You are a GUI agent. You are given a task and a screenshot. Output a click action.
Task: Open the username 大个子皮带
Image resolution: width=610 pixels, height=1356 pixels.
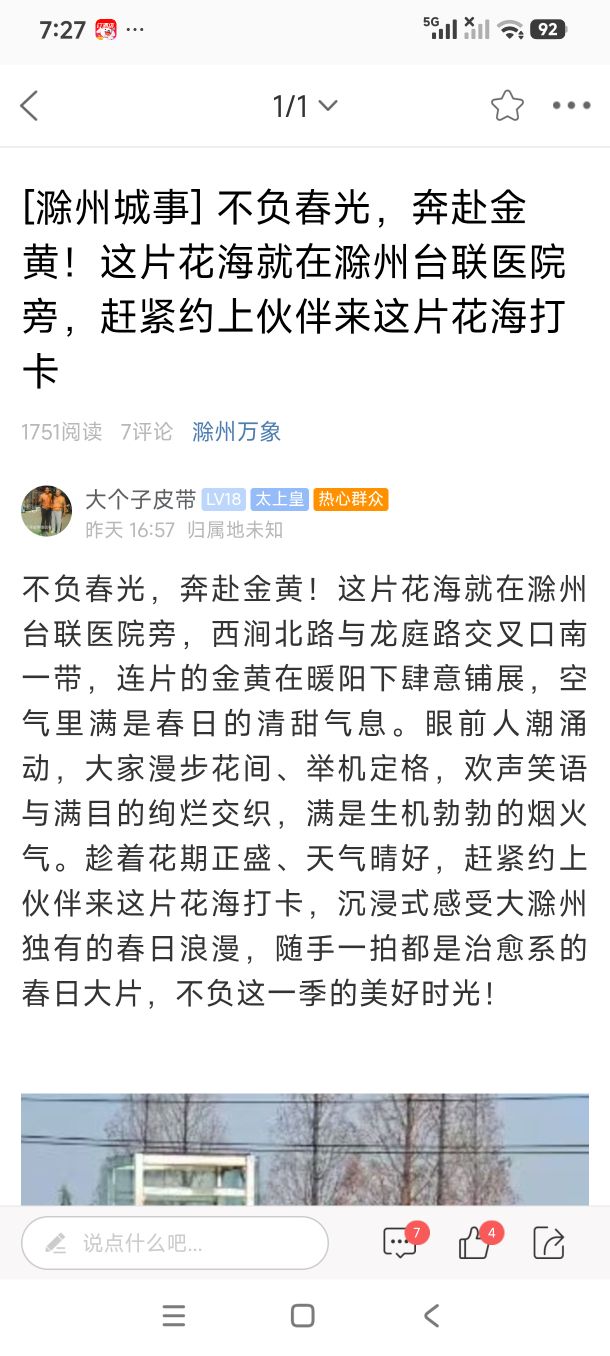[140, 499]
